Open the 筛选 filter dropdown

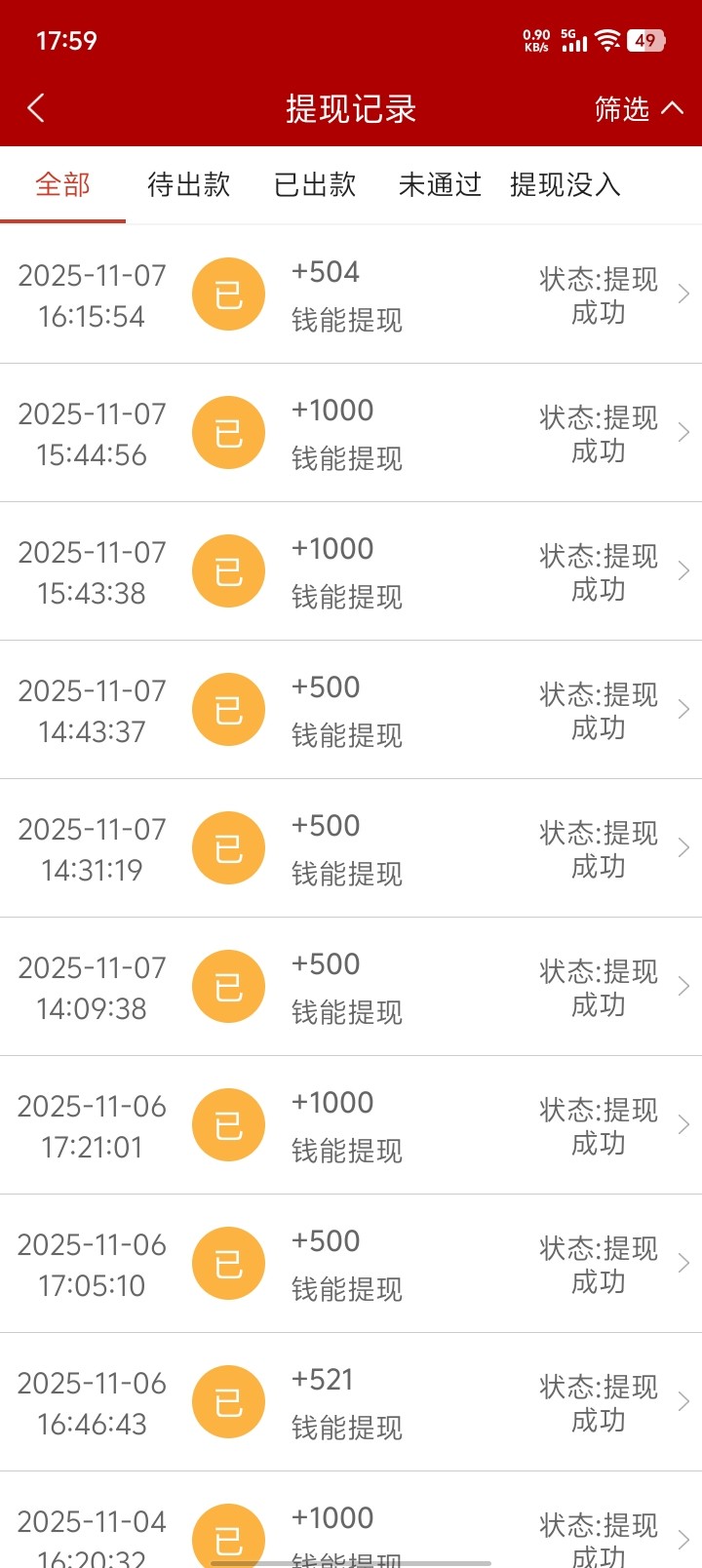point(639,108)
